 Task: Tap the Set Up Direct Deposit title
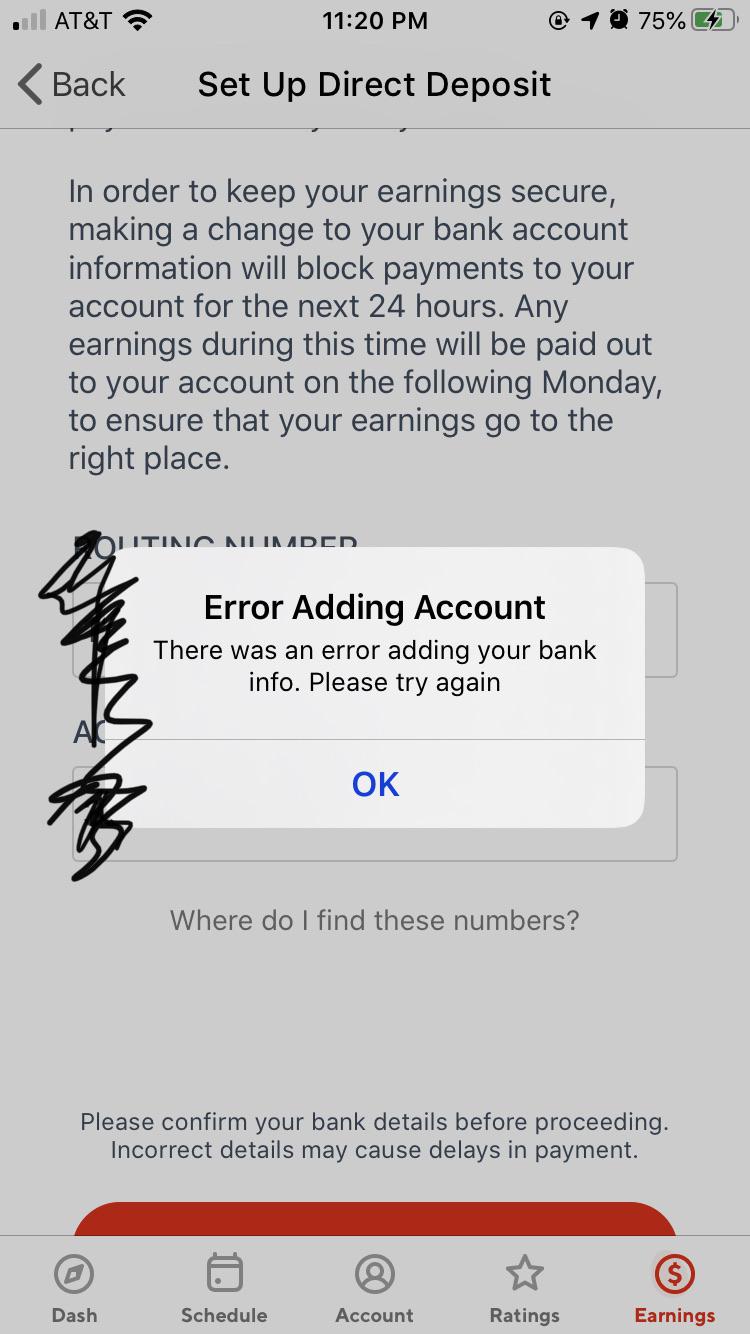(375, 84)
